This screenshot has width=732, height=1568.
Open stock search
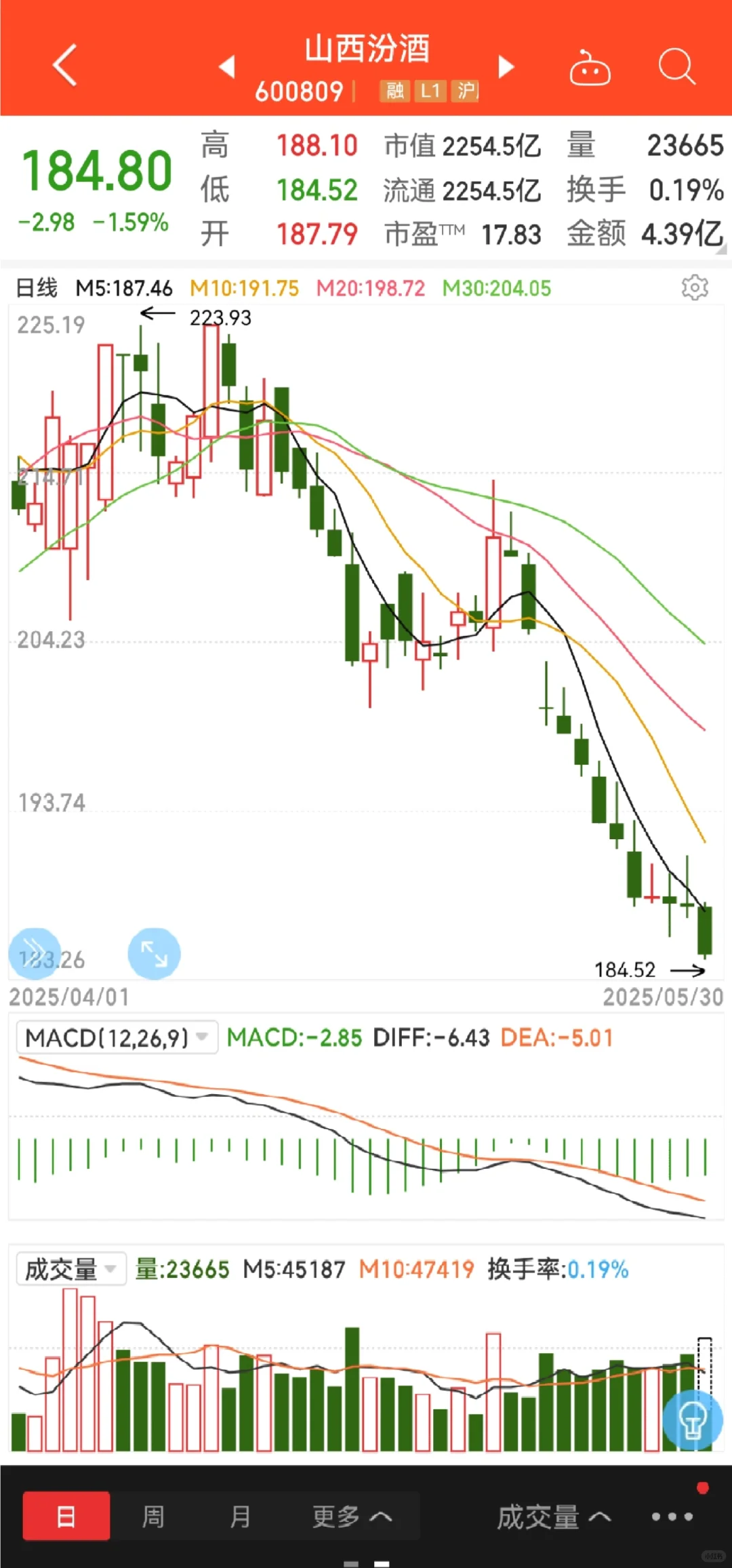click(676, 66)
